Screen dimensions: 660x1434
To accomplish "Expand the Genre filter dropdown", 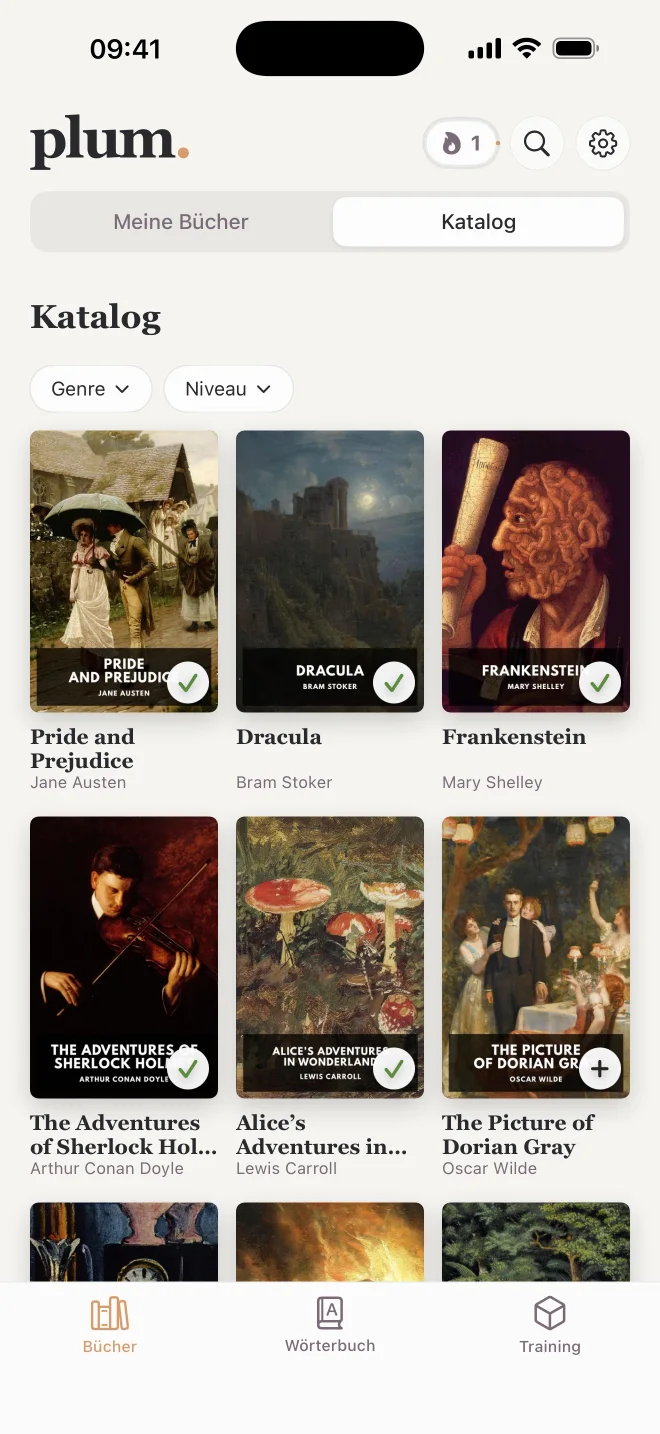I will 91,389.
